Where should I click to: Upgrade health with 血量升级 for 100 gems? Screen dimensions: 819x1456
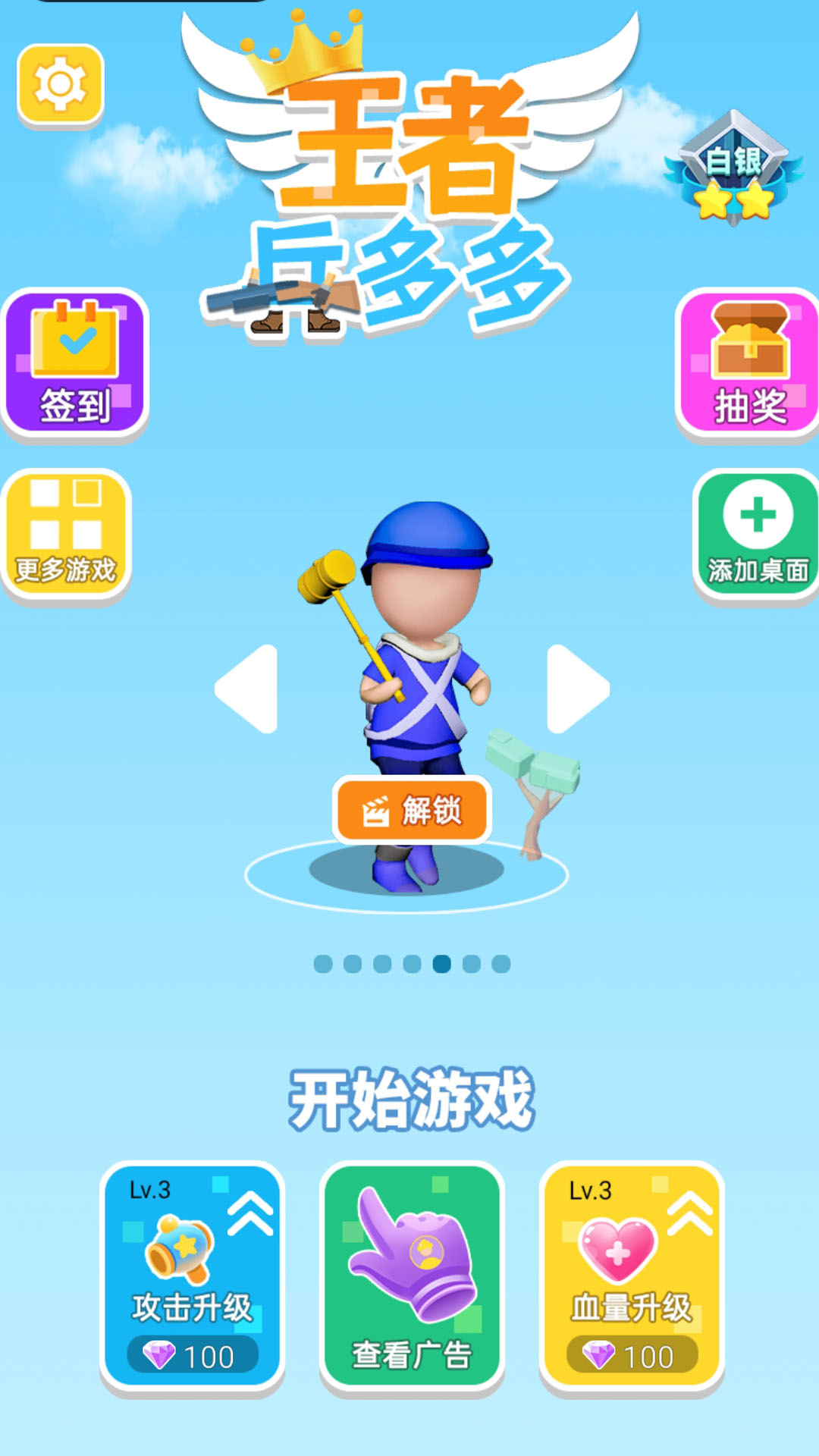[x=632, y=1277]
